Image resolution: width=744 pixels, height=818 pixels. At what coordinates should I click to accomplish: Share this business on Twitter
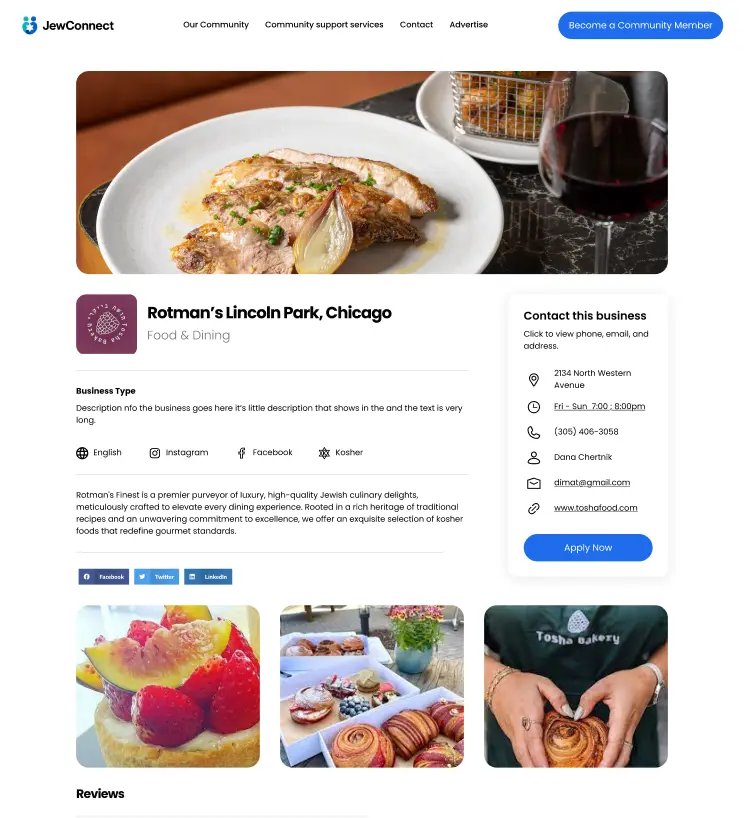click(x=157, y=577)
